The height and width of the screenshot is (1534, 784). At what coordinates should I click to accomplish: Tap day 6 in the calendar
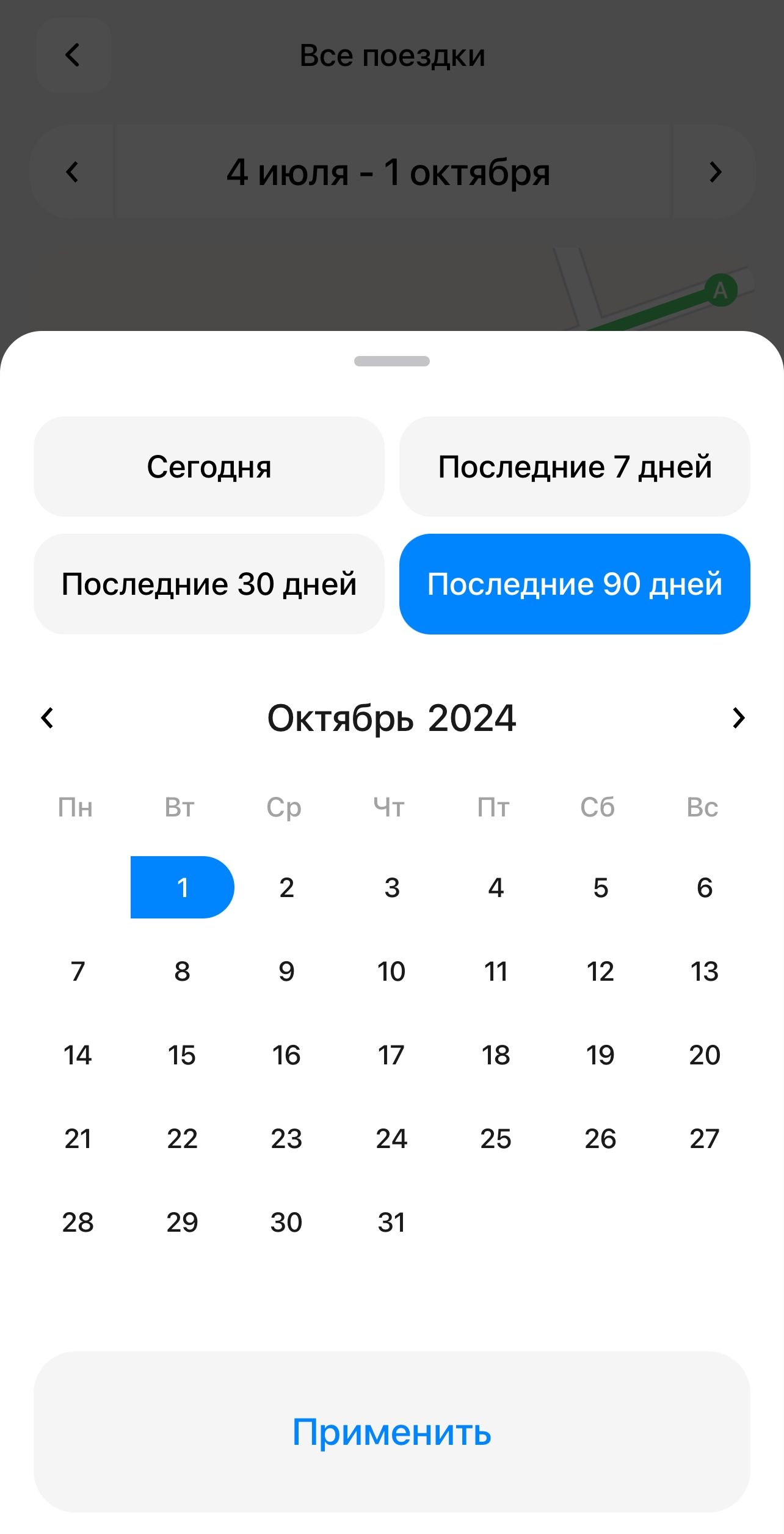coord(705,887)
